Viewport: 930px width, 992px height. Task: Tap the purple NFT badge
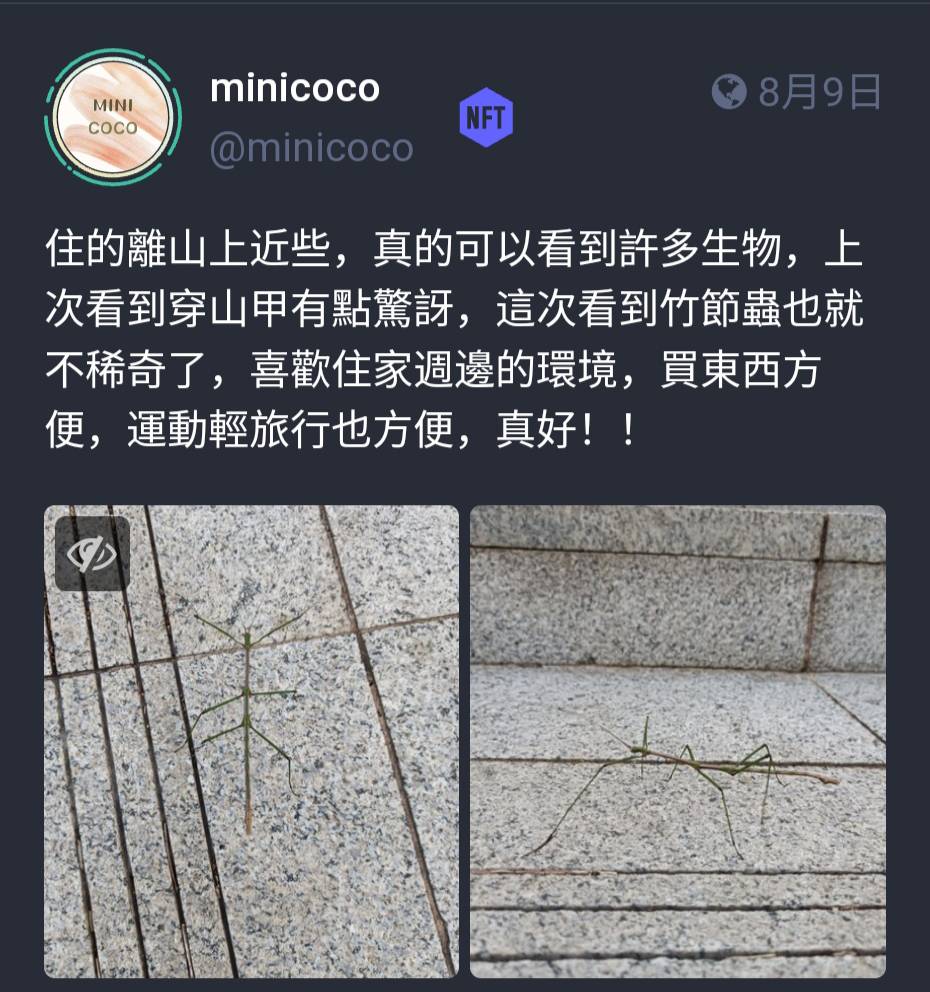tap(486, 118)
